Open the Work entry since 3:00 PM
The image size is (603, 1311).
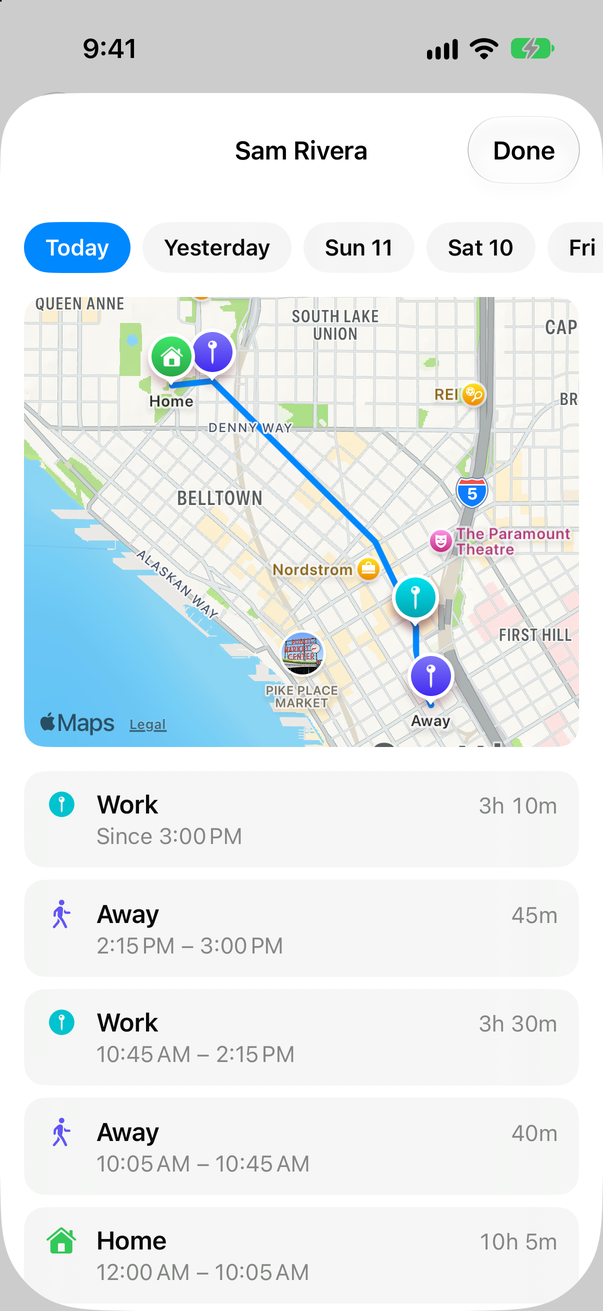(x=301, y=819)
